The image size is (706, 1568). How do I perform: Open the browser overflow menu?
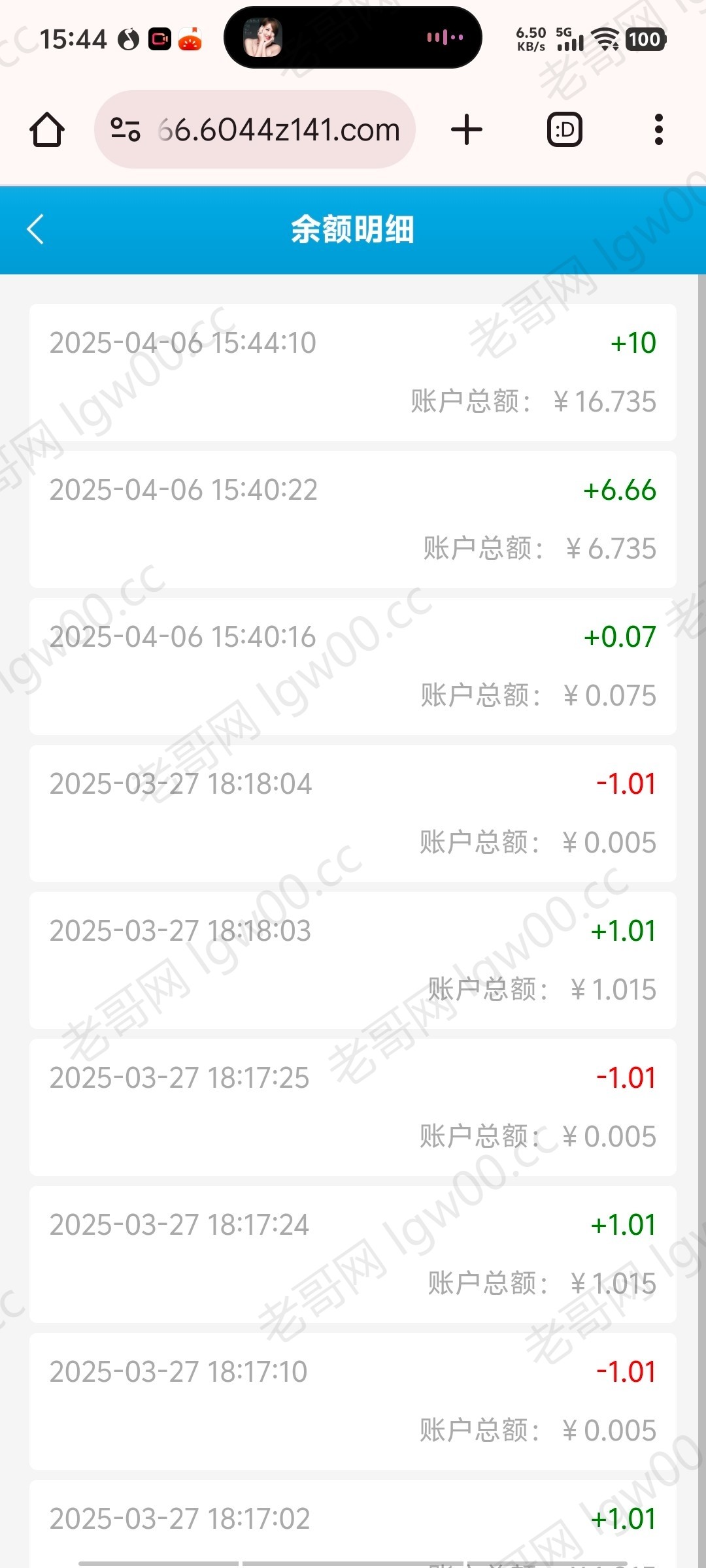[659, 129]
